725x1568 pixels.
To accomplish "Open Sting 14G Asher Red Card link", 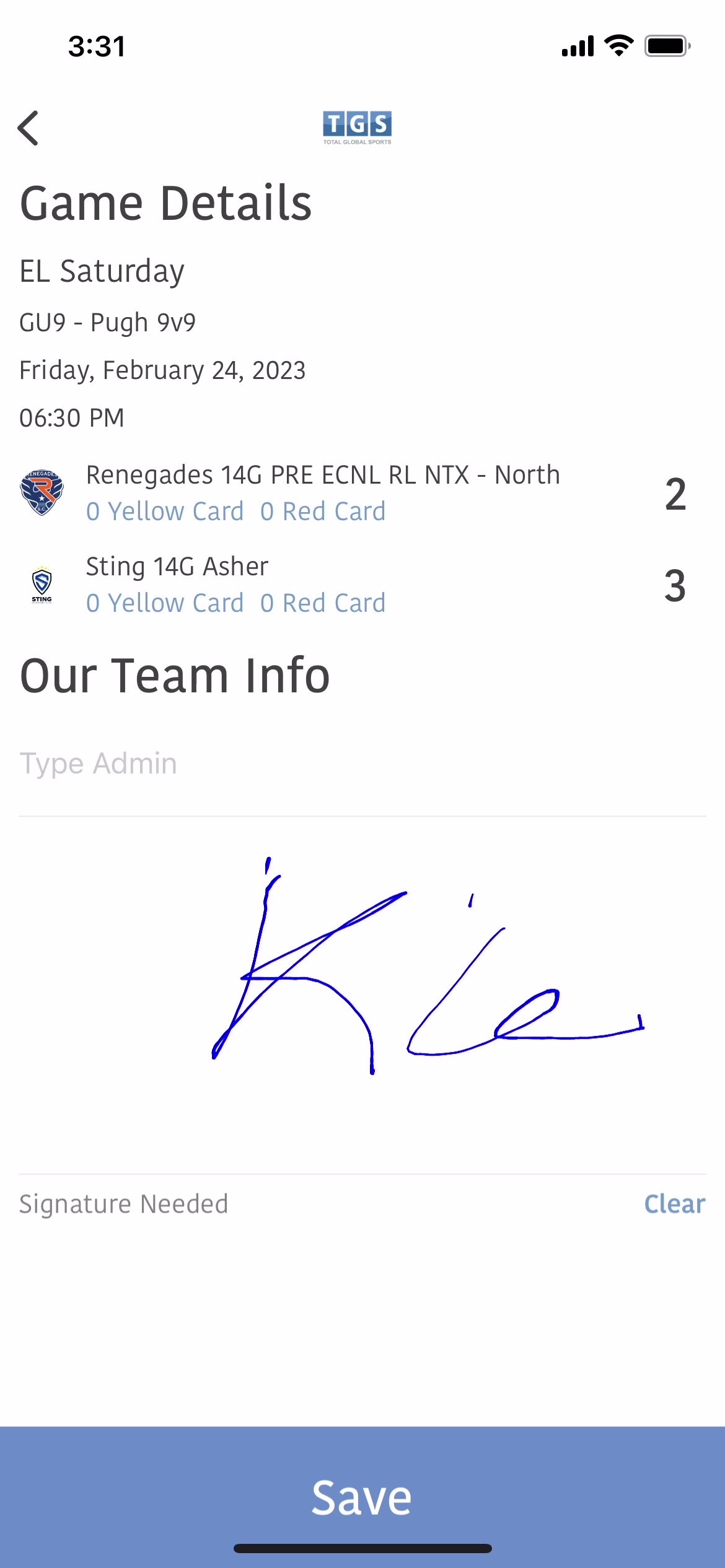I will [323, 603].
